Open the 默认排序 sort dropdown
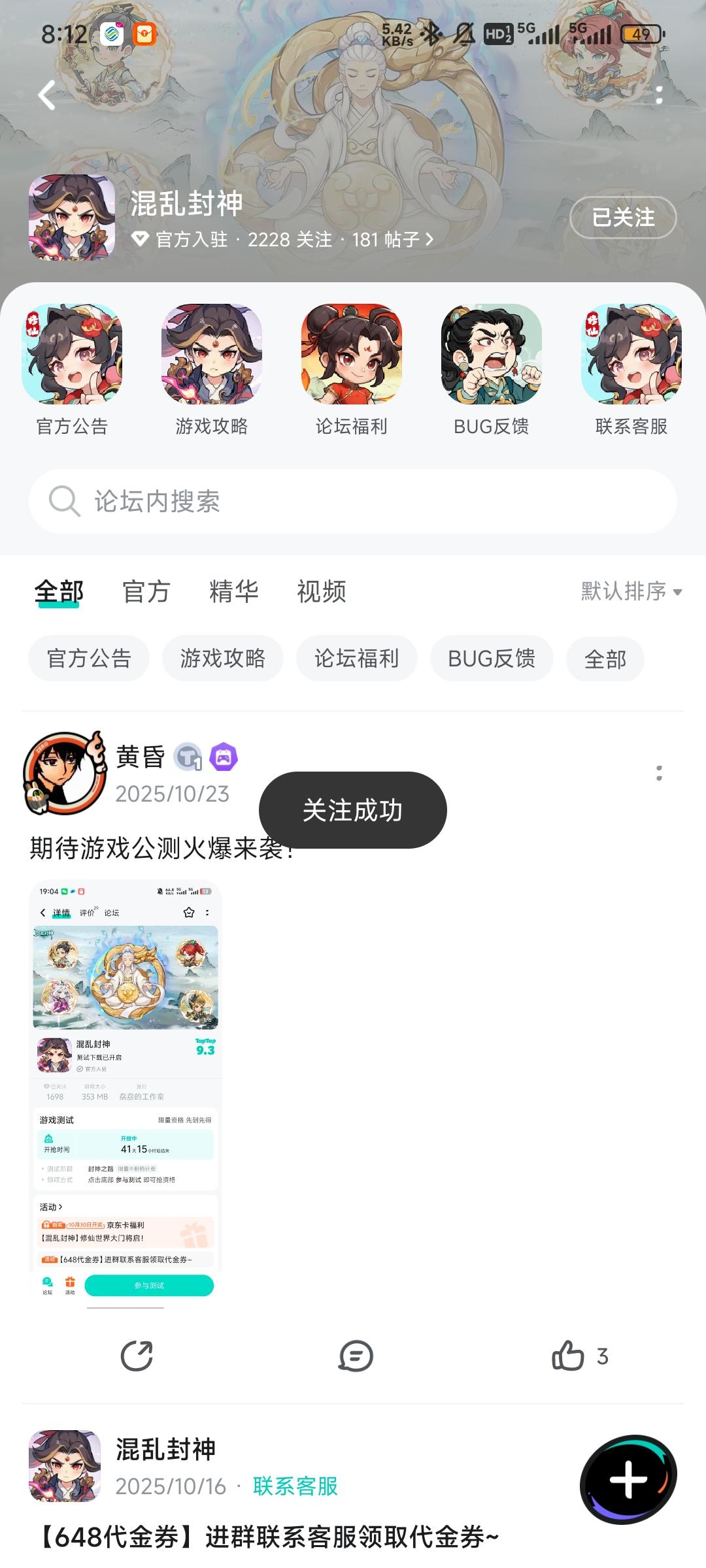706x1568 pixels. coord(628,592)
